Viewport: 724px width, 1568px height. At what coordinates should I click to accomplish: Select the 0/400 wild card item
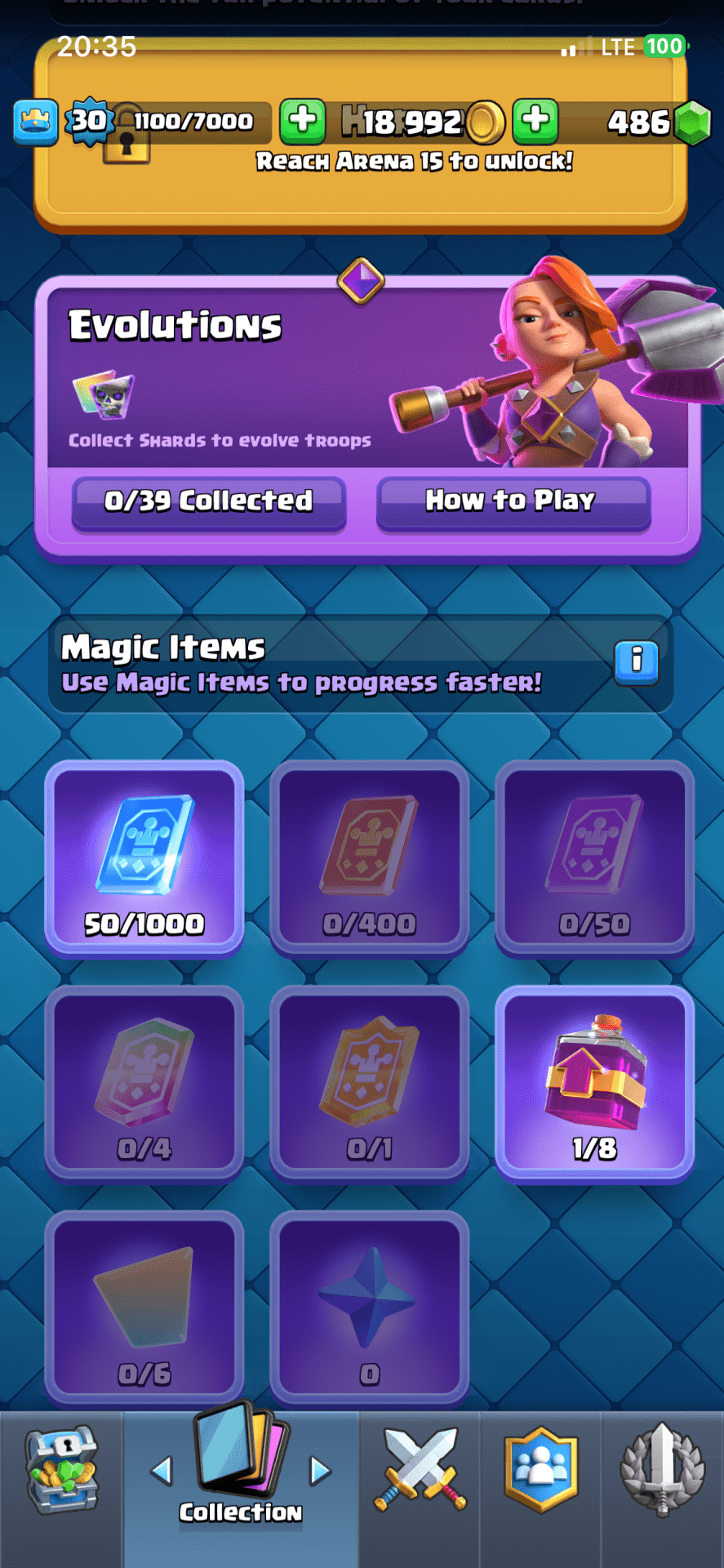(x=369, y=857)
